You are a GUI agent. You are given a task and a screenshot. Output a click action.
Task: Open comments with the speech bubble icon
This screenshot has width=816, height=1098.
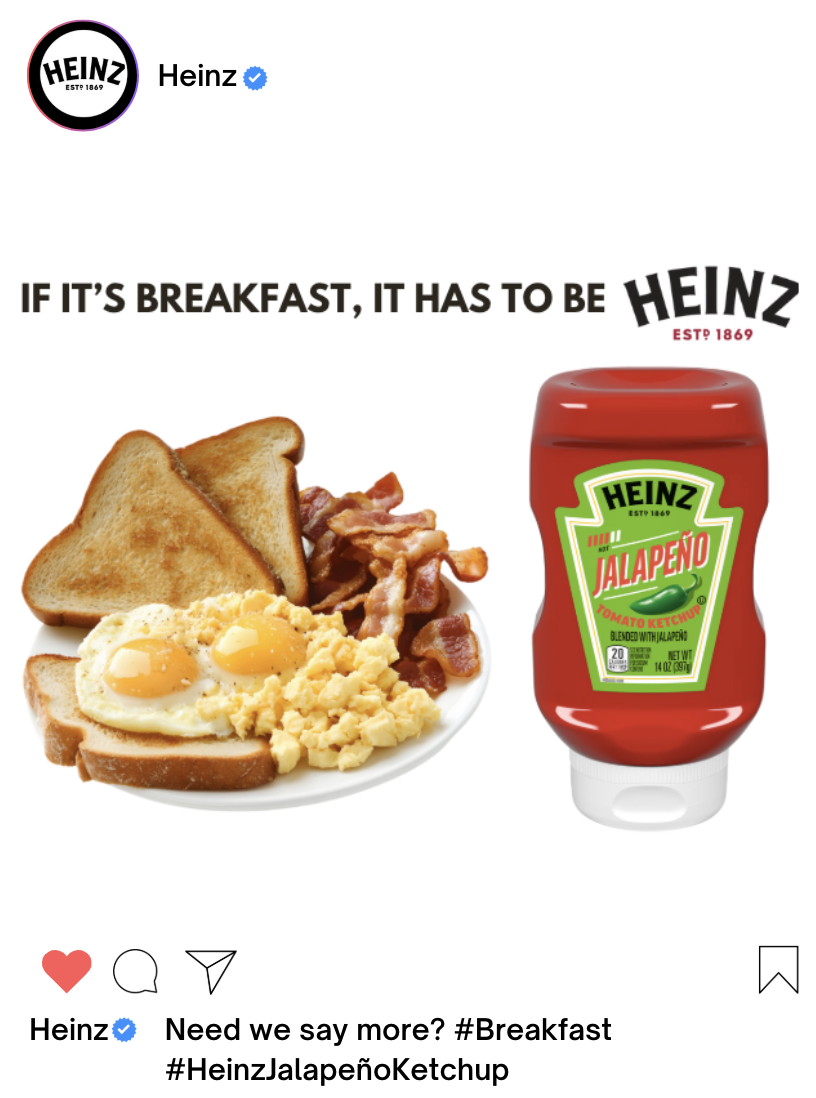point(135,970)
